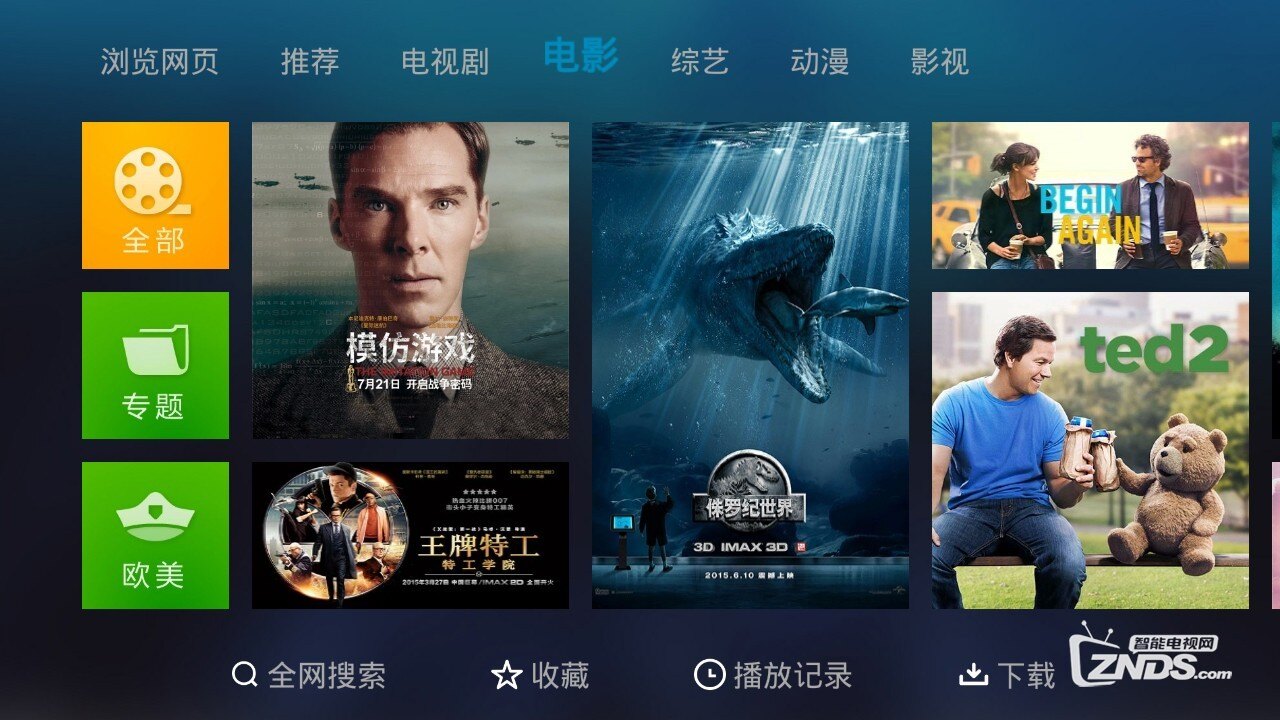Open the 王牌特工 movie poster
The image size is (1280, 720).
(x=410, y=535)
